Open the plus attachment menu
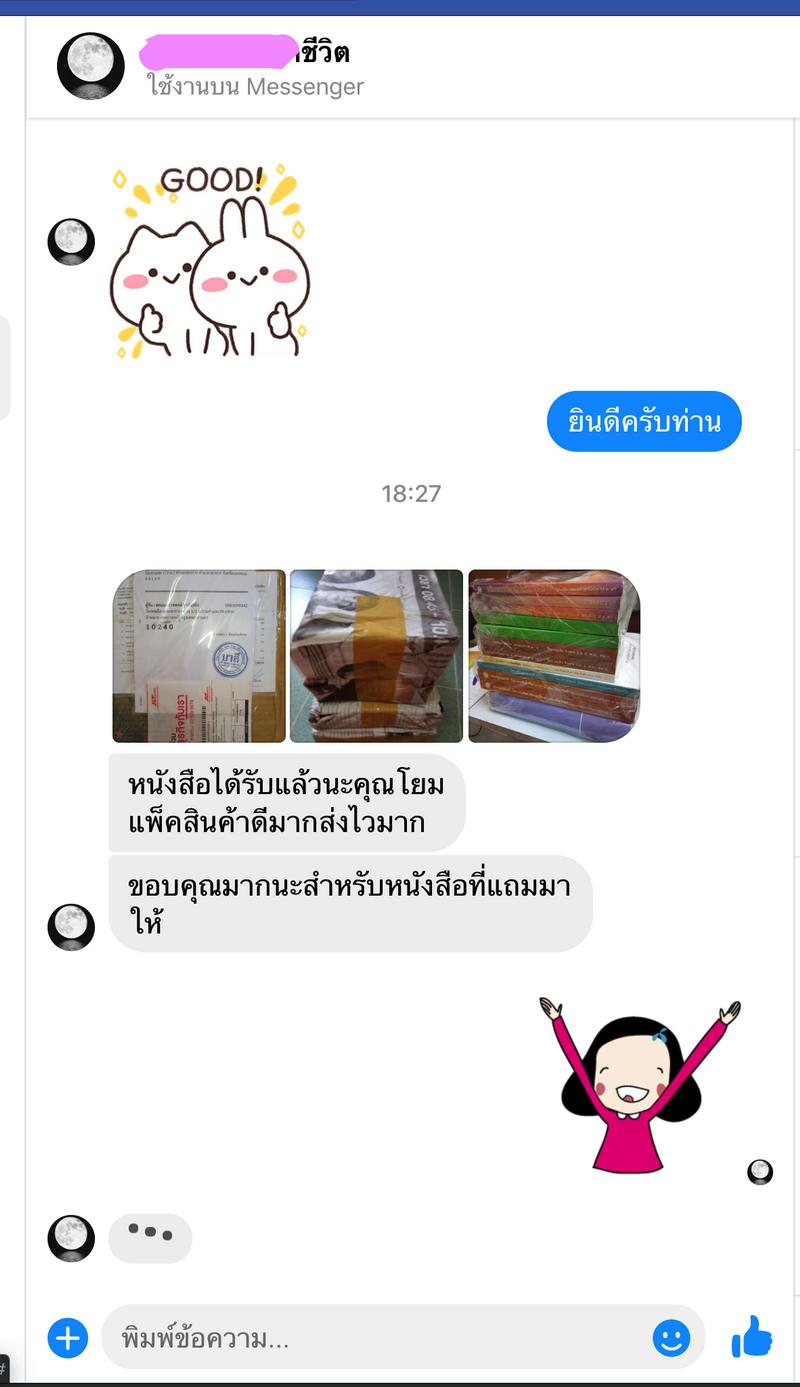 (x=68, y=1337)
